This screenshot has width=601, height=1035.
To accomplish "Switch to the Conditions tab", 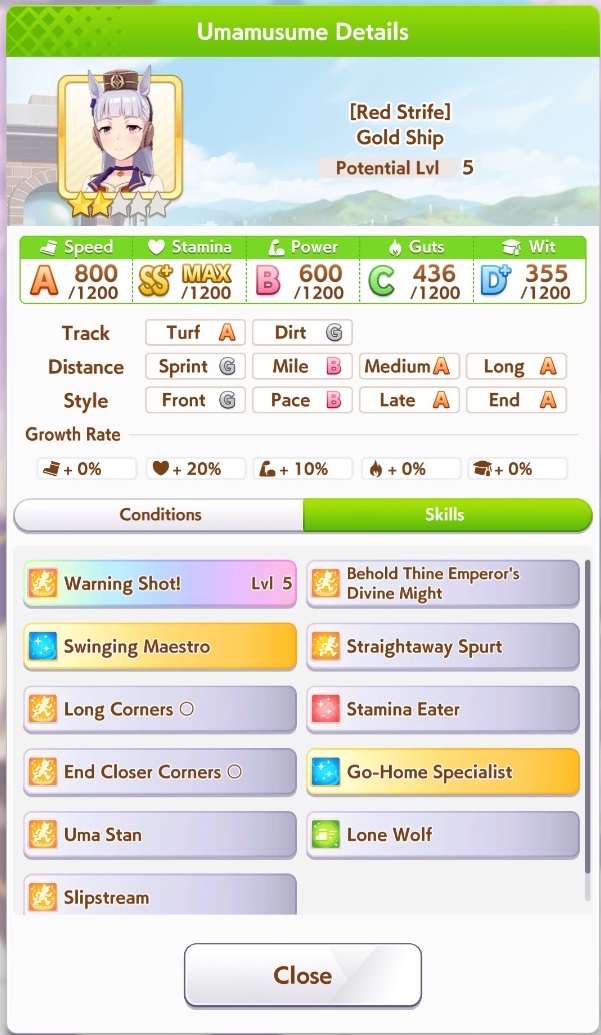I will point(160,515).
